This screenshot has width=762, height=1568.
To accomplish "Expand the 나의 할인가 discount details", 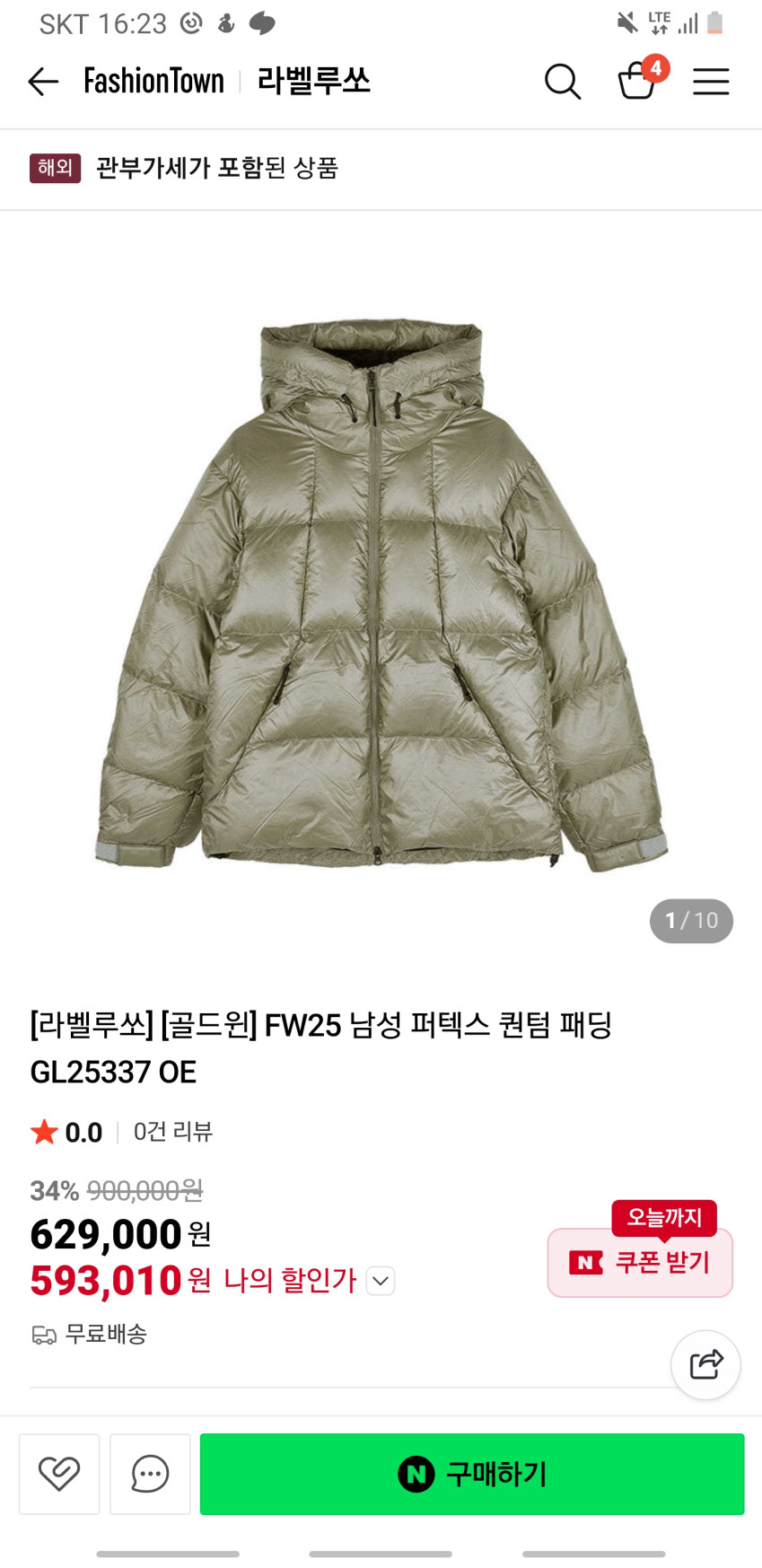I will 381,1281.
